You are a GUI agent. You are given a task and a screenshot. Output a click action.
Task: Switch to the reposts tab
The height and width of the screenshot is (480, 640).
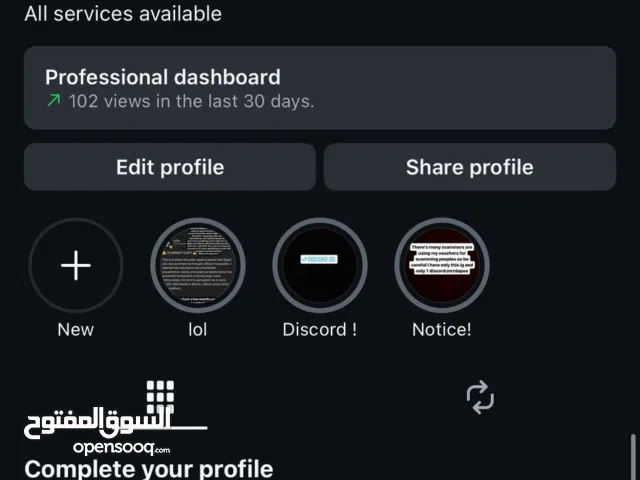(x=480, y=397)
